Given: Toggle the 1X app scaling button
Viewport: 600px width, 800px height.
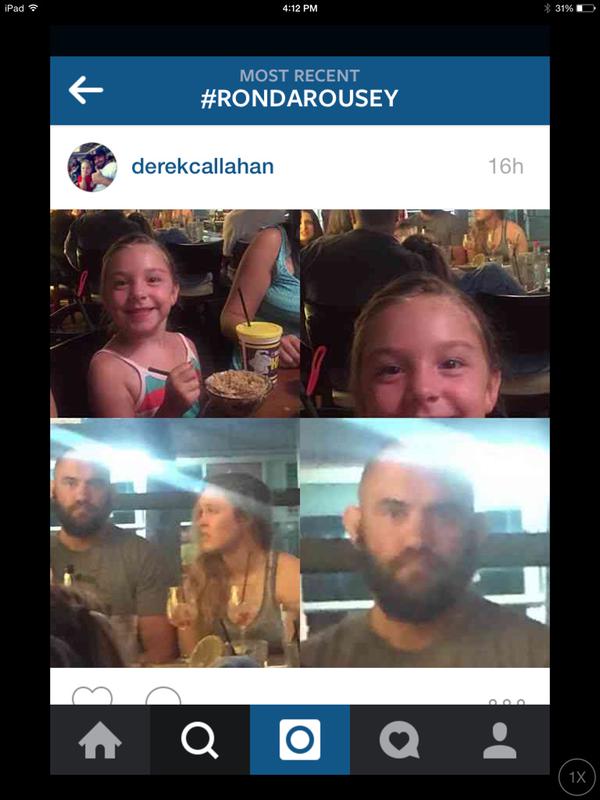Looking at the screenshot, I should (577, 777).
